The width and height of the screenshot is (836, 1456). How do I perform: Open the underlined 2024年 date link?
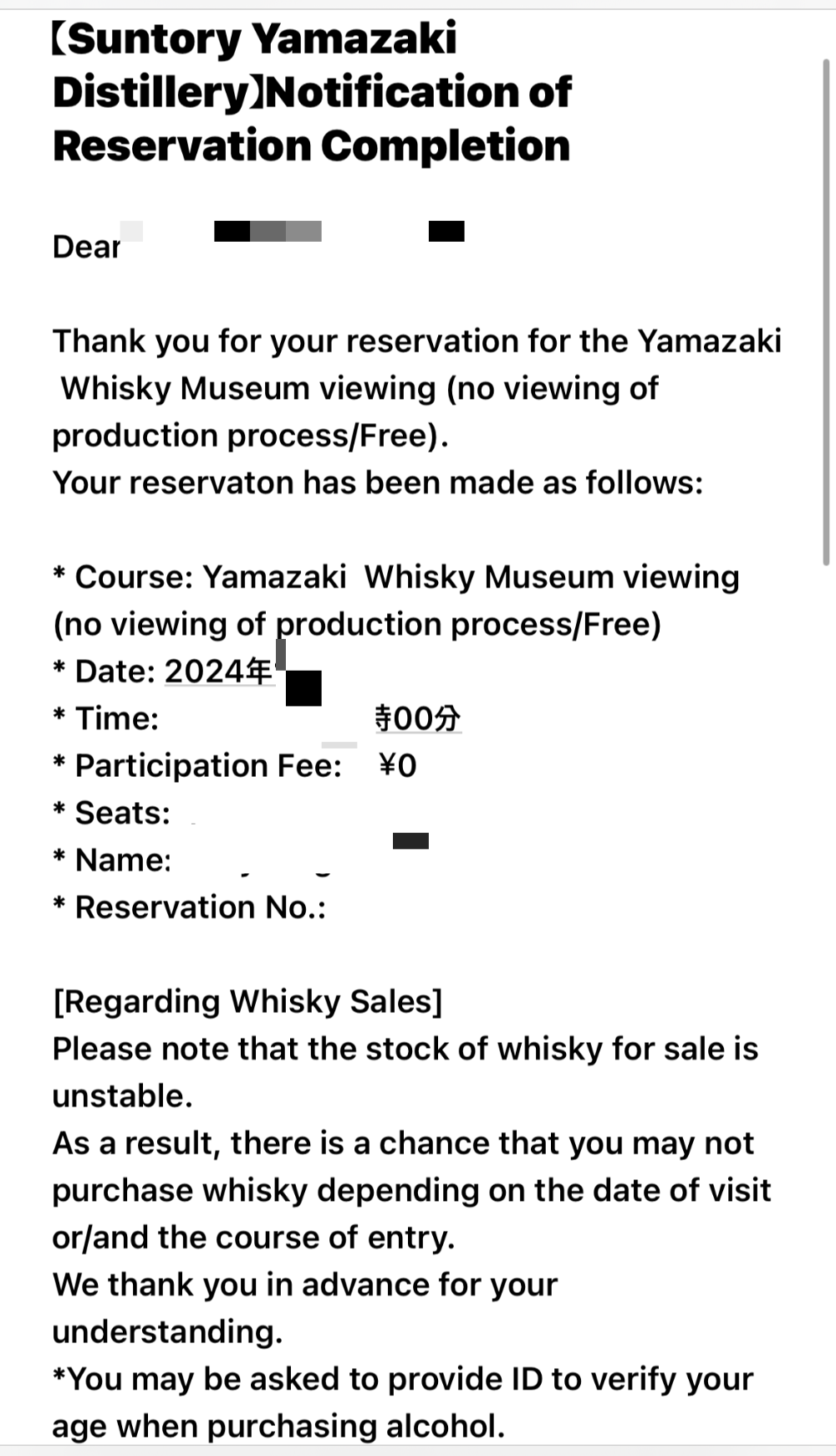(x=219, y=672)
